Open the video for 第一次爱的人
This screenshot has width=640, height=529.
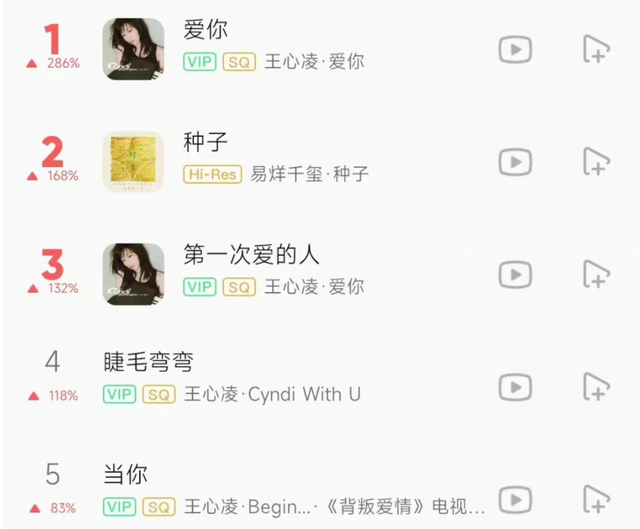click(515, 274)
